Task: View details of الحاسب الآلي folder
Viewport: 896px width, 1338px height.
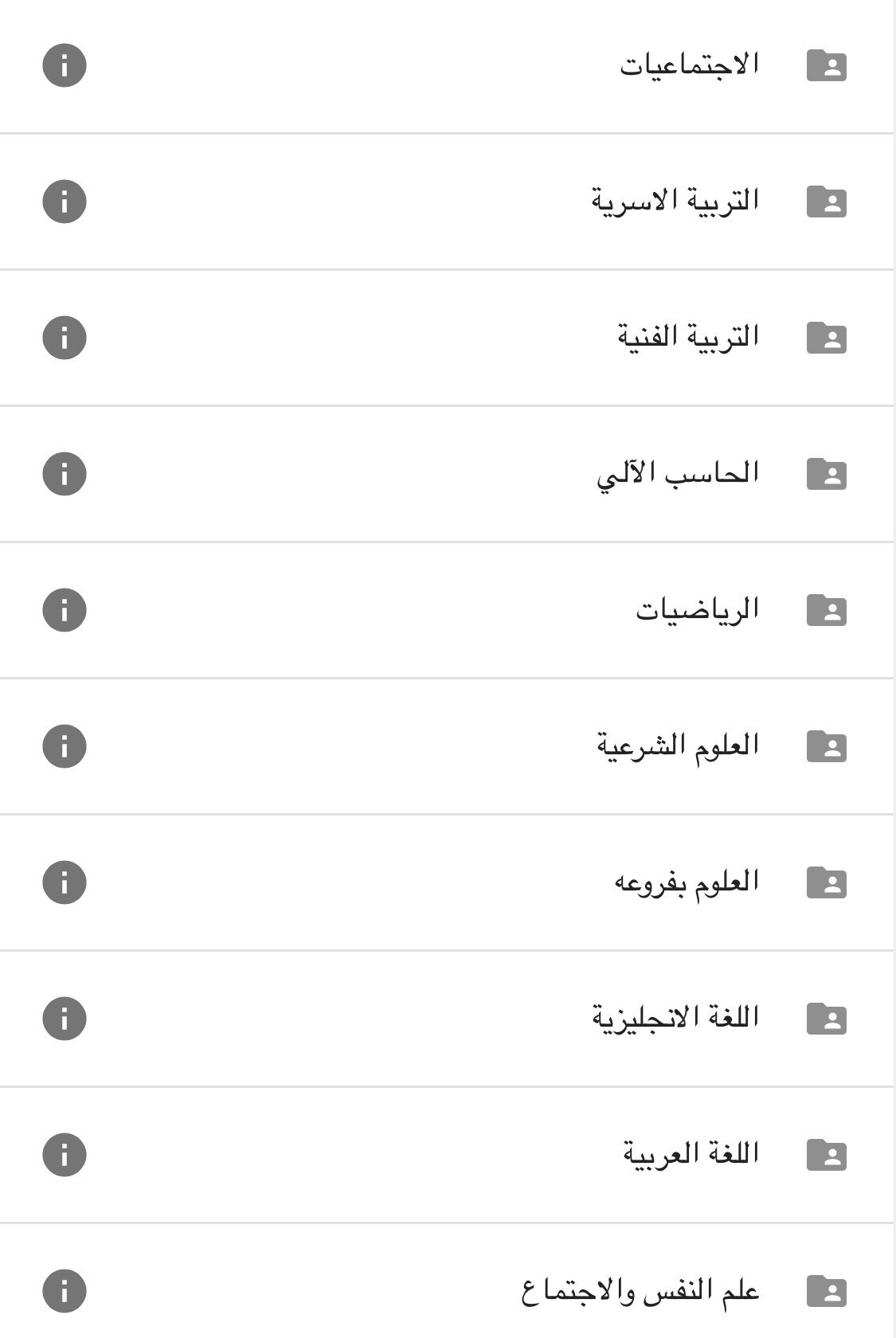Action: (65, 474)
